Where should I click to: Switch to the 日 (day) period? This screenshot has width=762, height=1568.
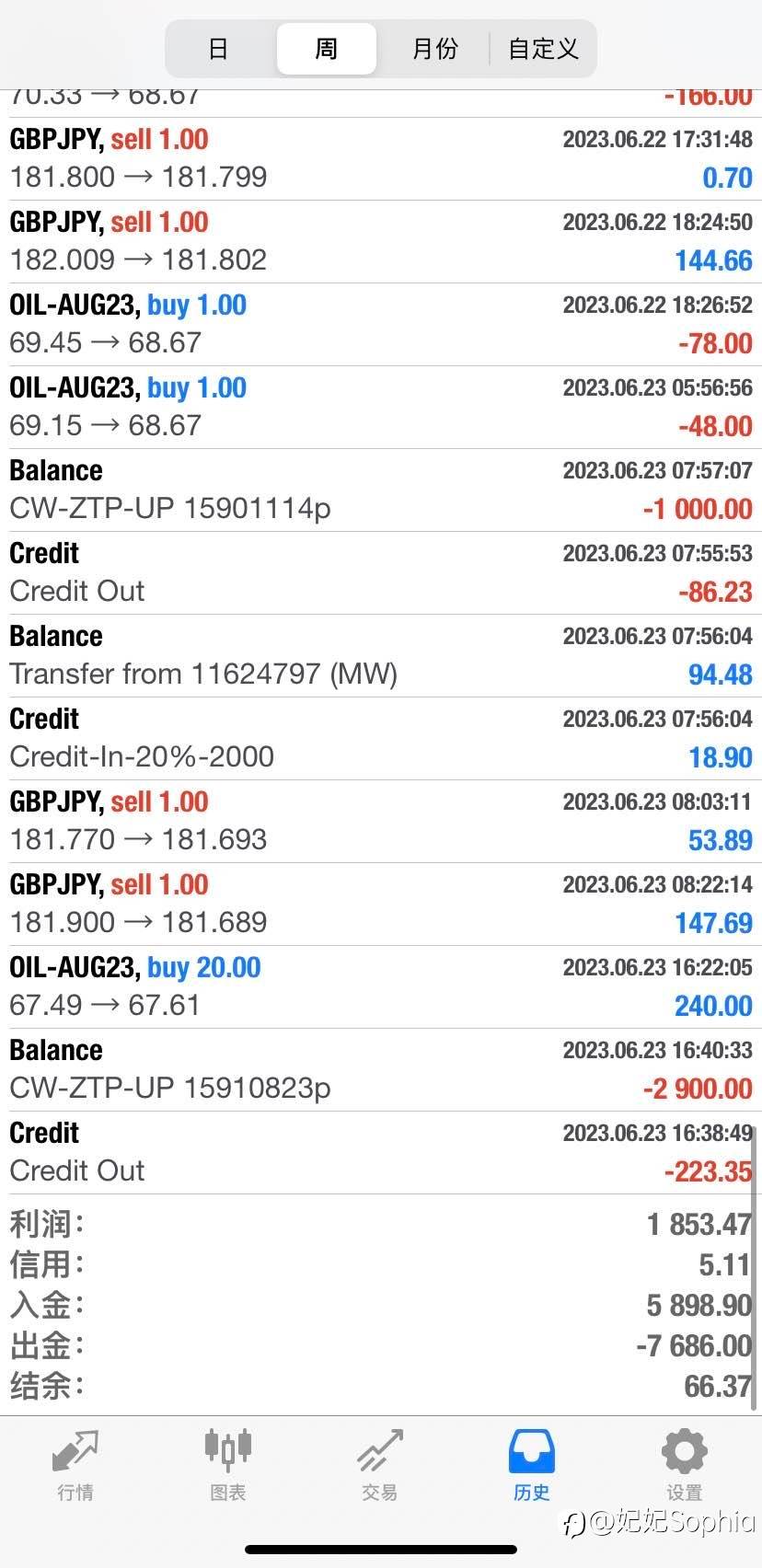tap(218, 48)
